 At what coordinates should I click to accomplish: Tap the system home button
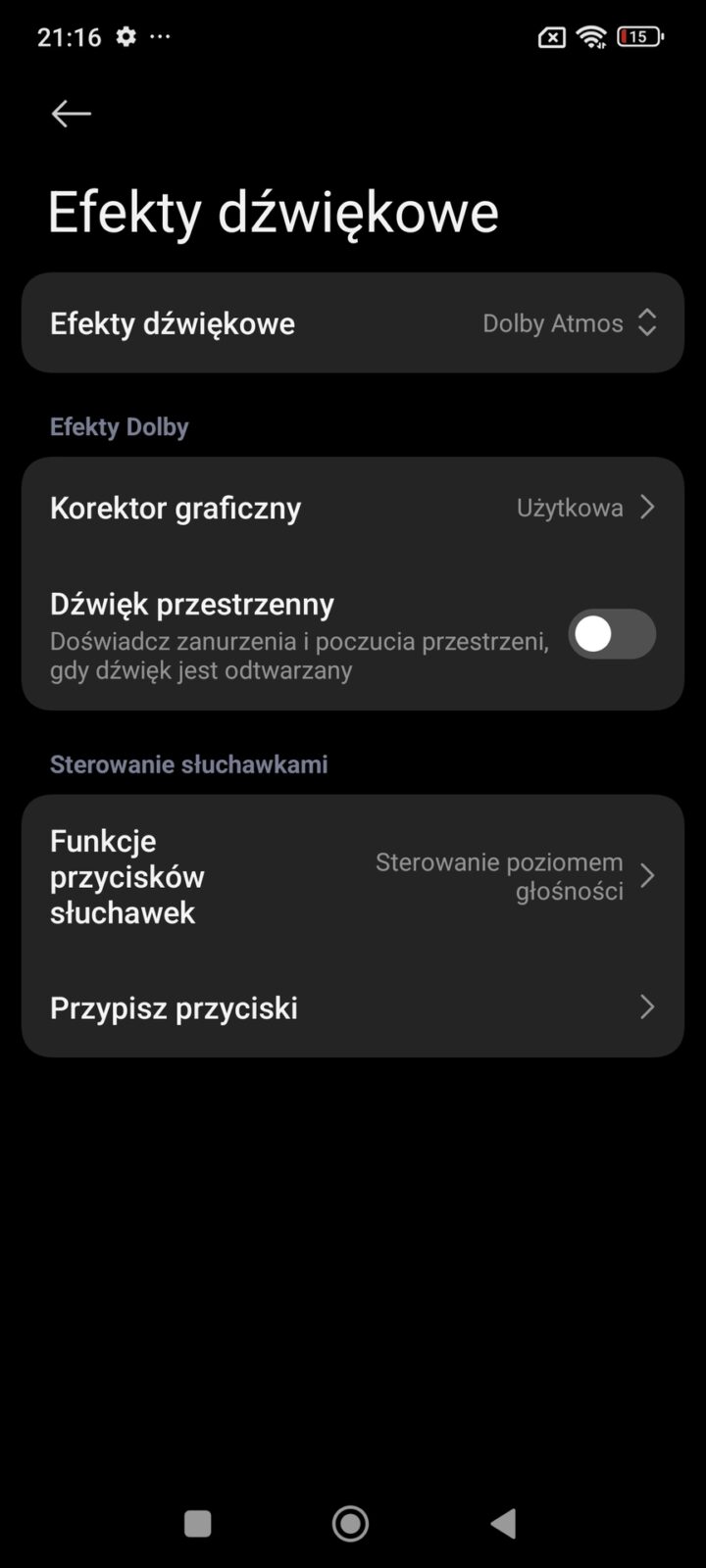pos(350,1523)
